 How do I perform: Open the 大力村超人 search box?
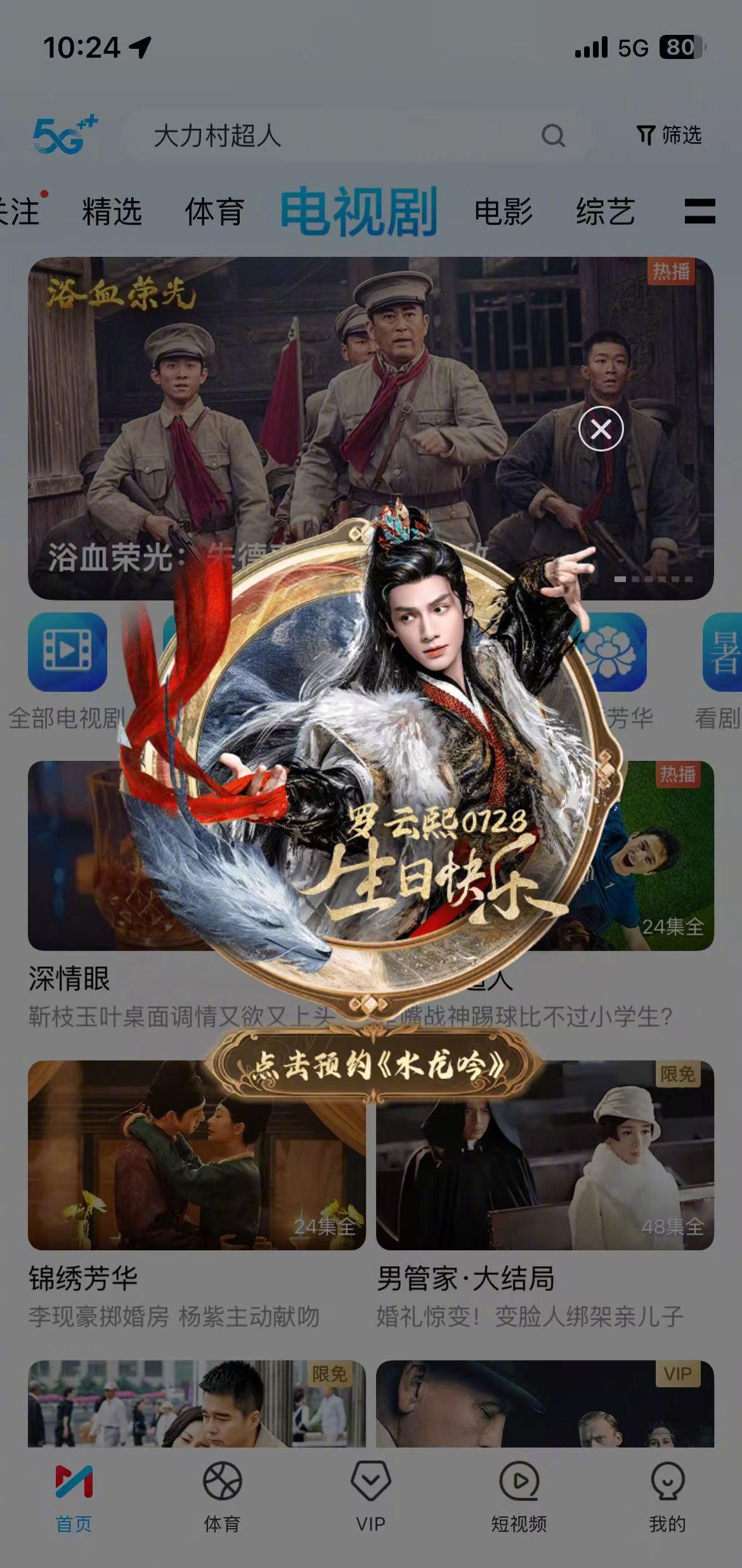click(355, 136)
